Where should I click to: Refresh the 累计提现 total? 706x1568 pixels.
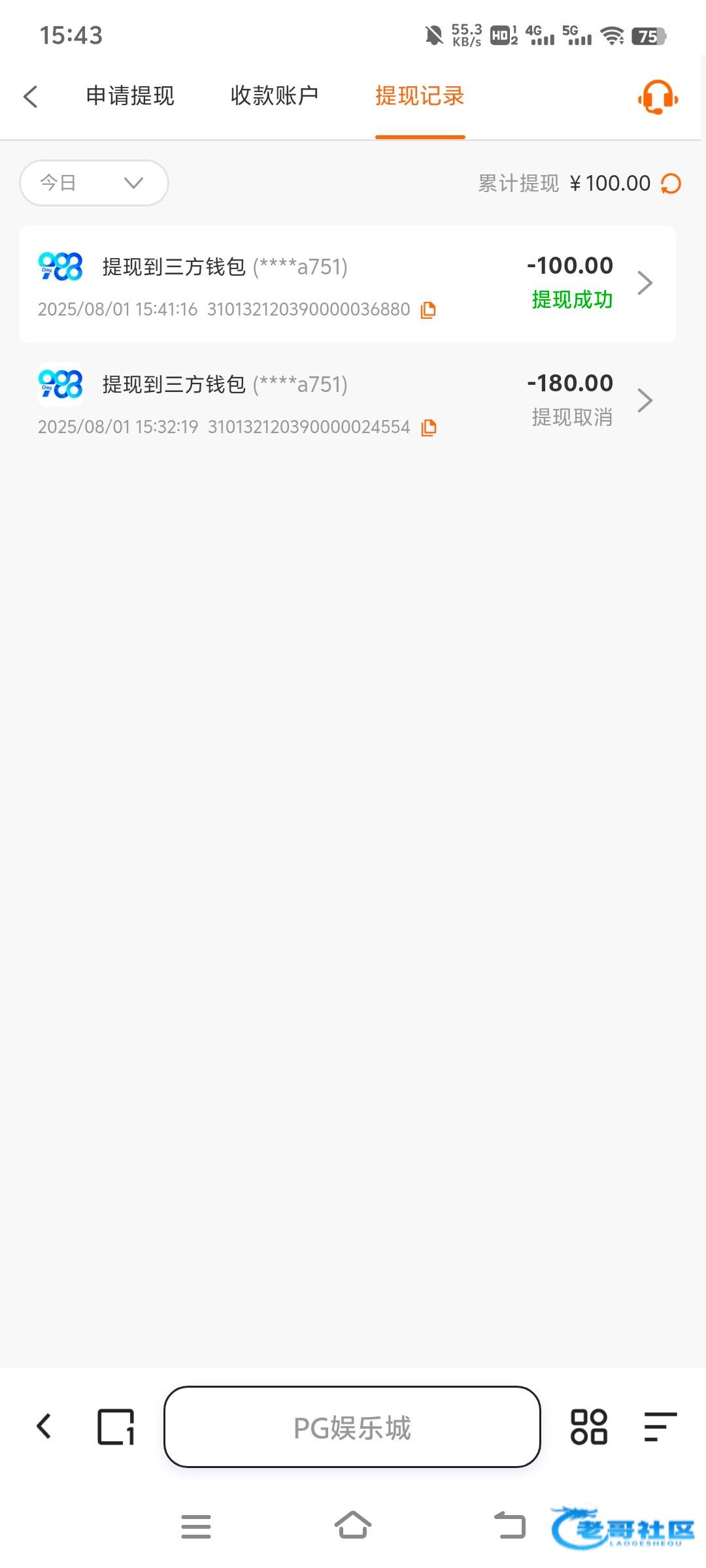point(671,184)
